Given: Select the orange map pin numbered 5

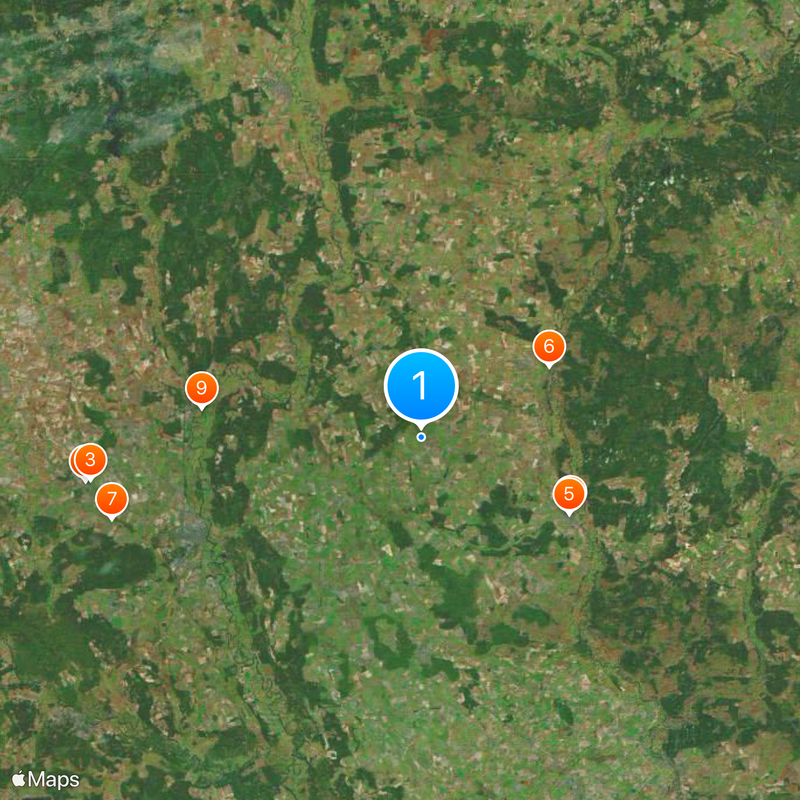Looking at the screenshot, I should point(569,493).
